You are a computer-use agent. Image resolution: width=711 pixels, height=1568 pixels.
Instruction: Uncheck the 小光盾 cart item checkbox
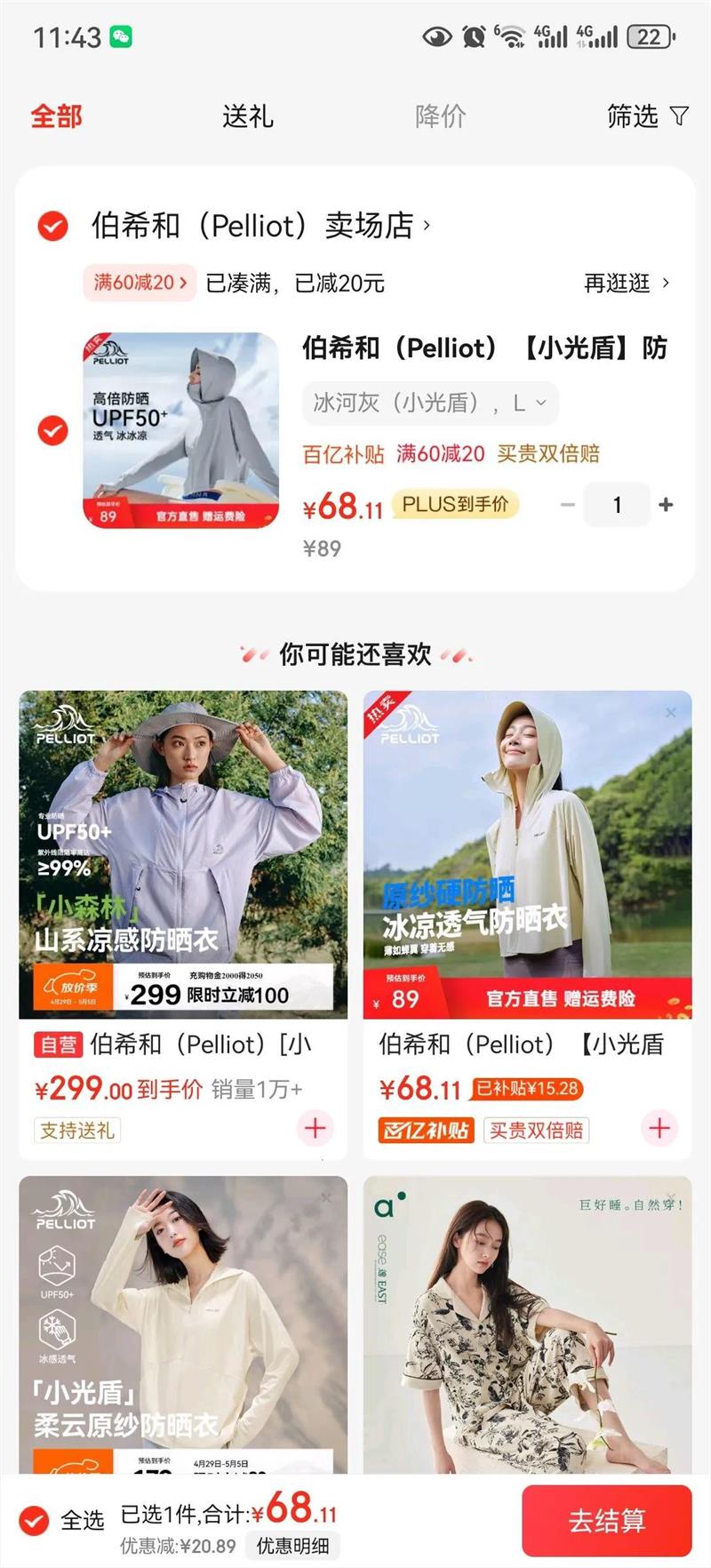[x=52, y=430]
